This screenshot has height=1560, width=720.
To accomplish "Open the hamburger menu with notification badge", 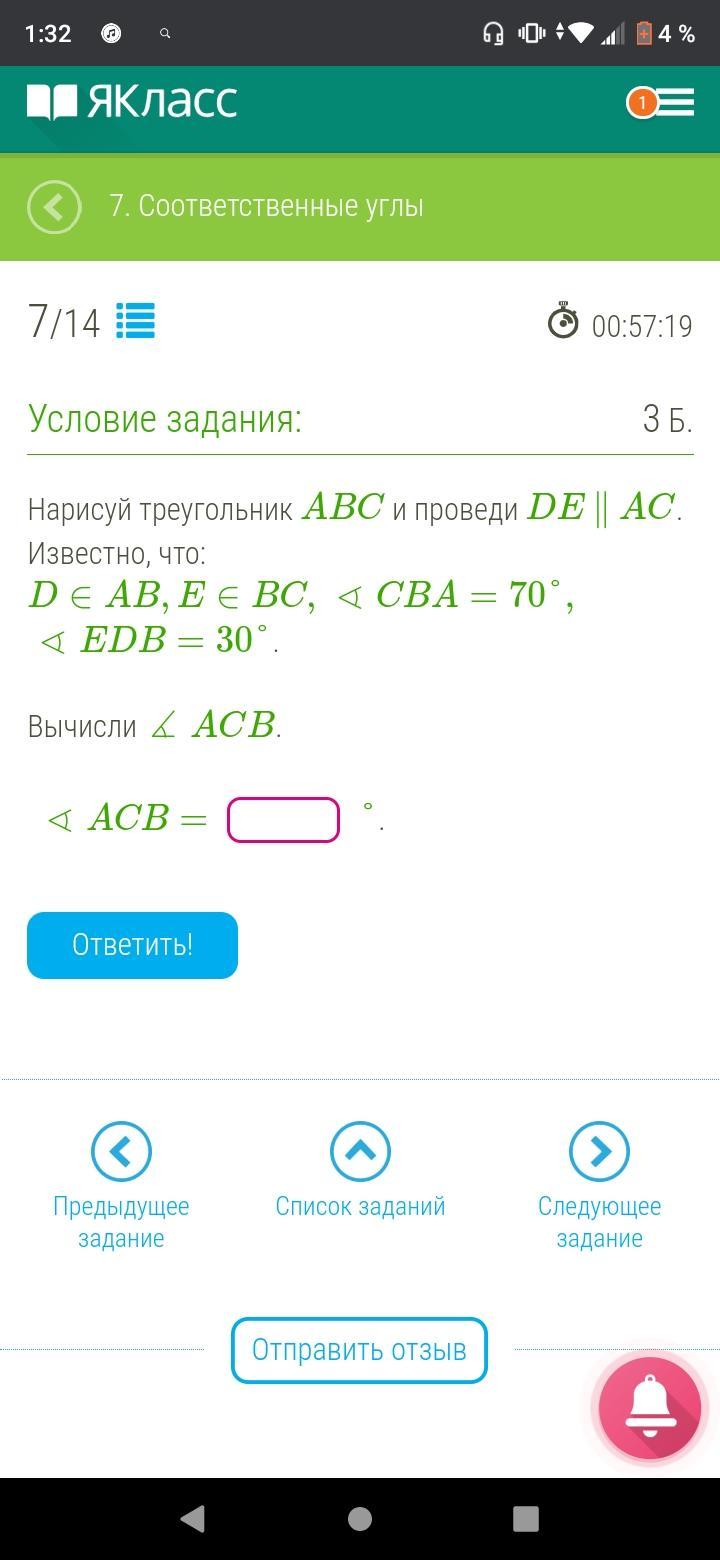I will (x=662, y=102).
